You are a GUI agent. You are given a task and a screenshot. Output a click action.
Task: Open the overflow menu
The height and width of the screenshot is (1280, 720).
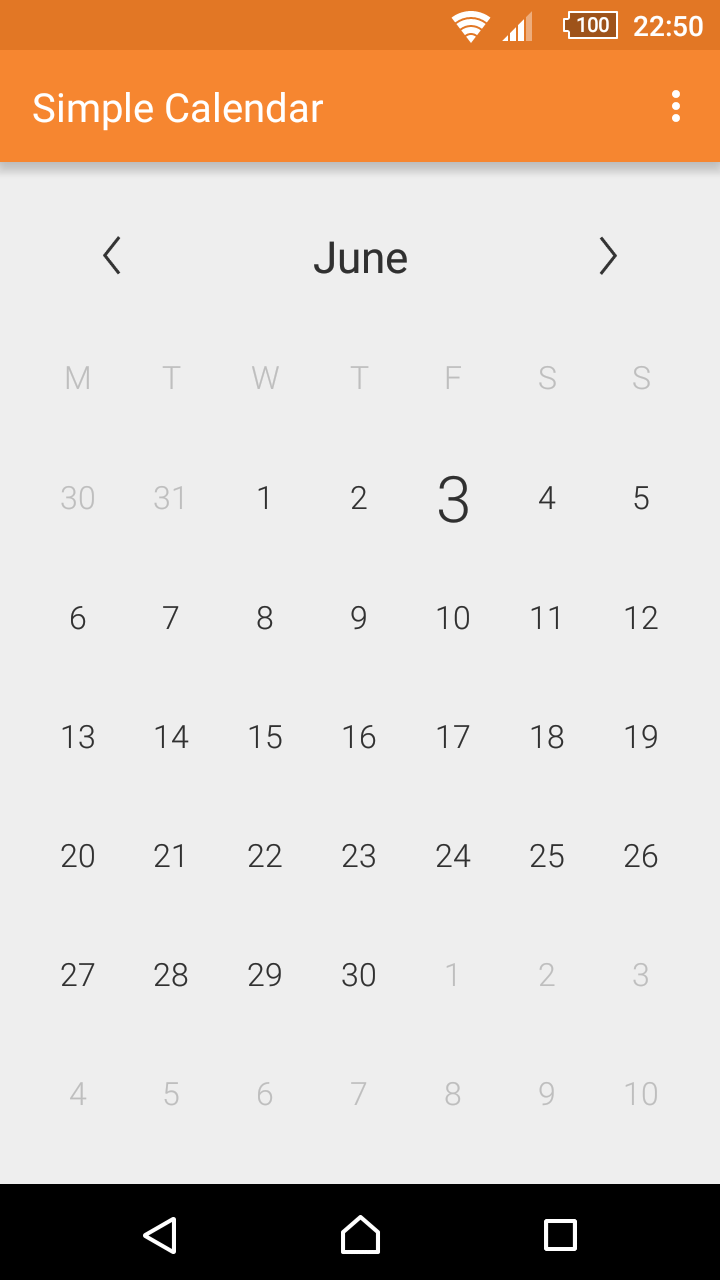tap(676, 106)
